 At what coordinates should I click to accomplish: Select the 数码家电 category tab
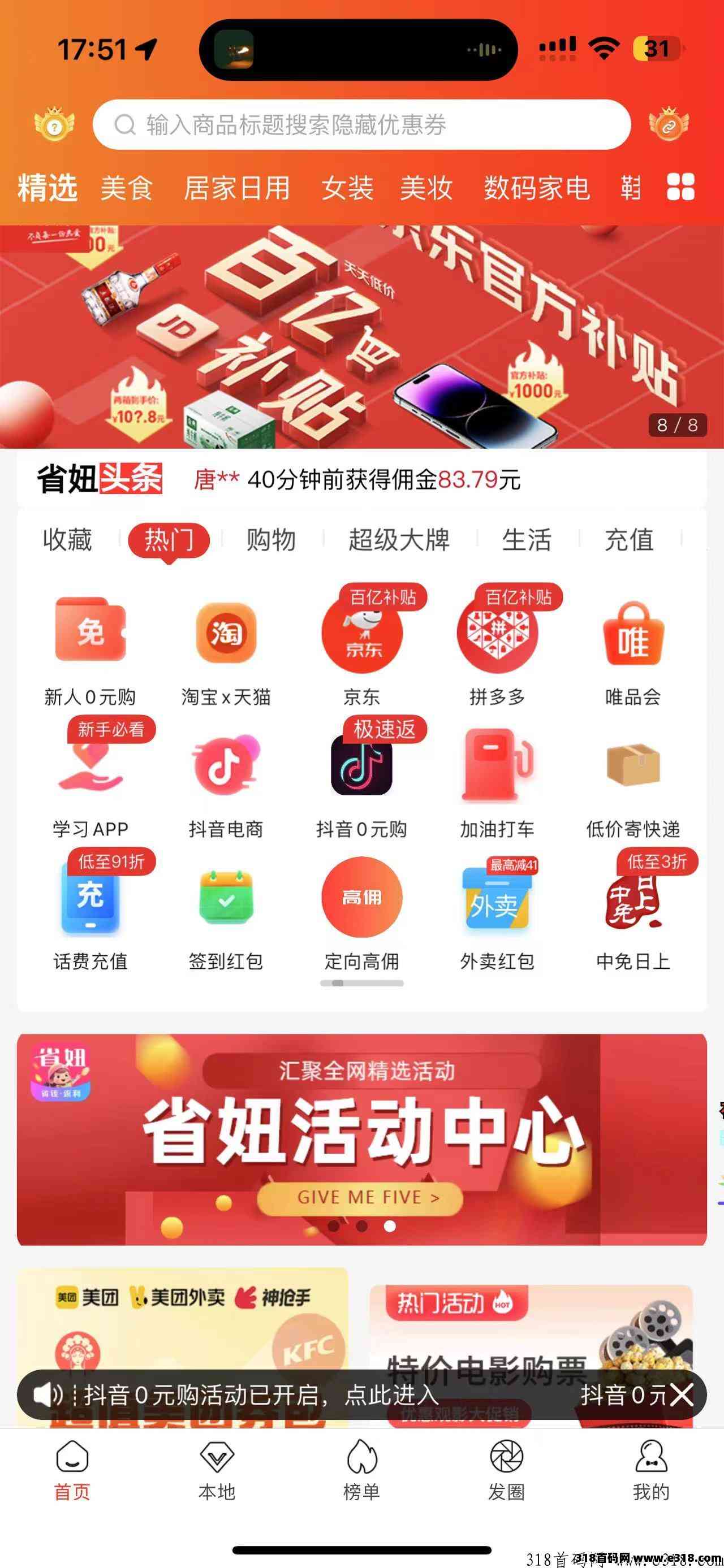536,188
